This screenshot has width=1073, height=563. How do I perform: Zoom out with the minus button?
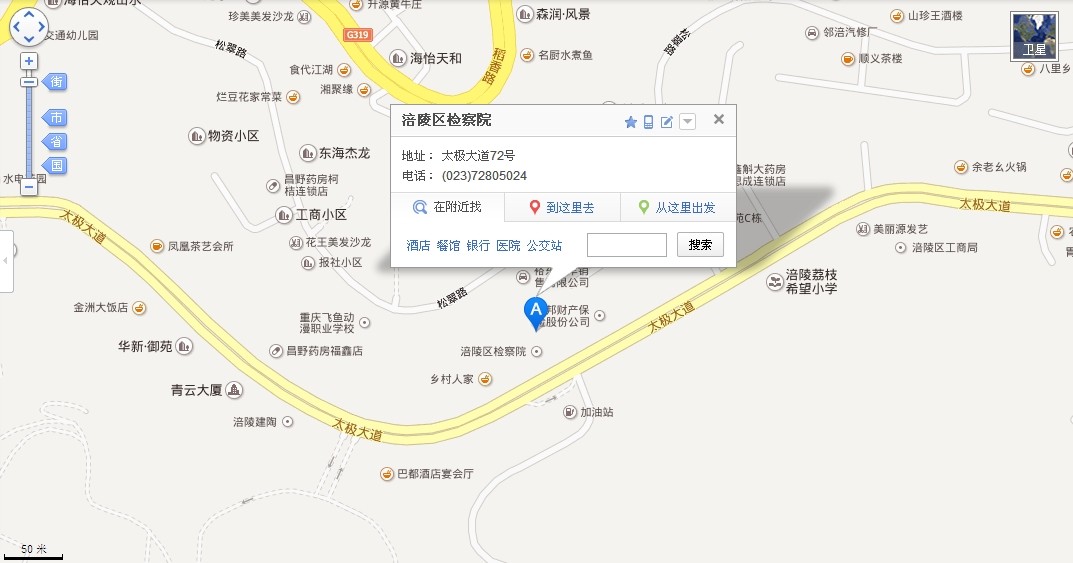(29, 186)
